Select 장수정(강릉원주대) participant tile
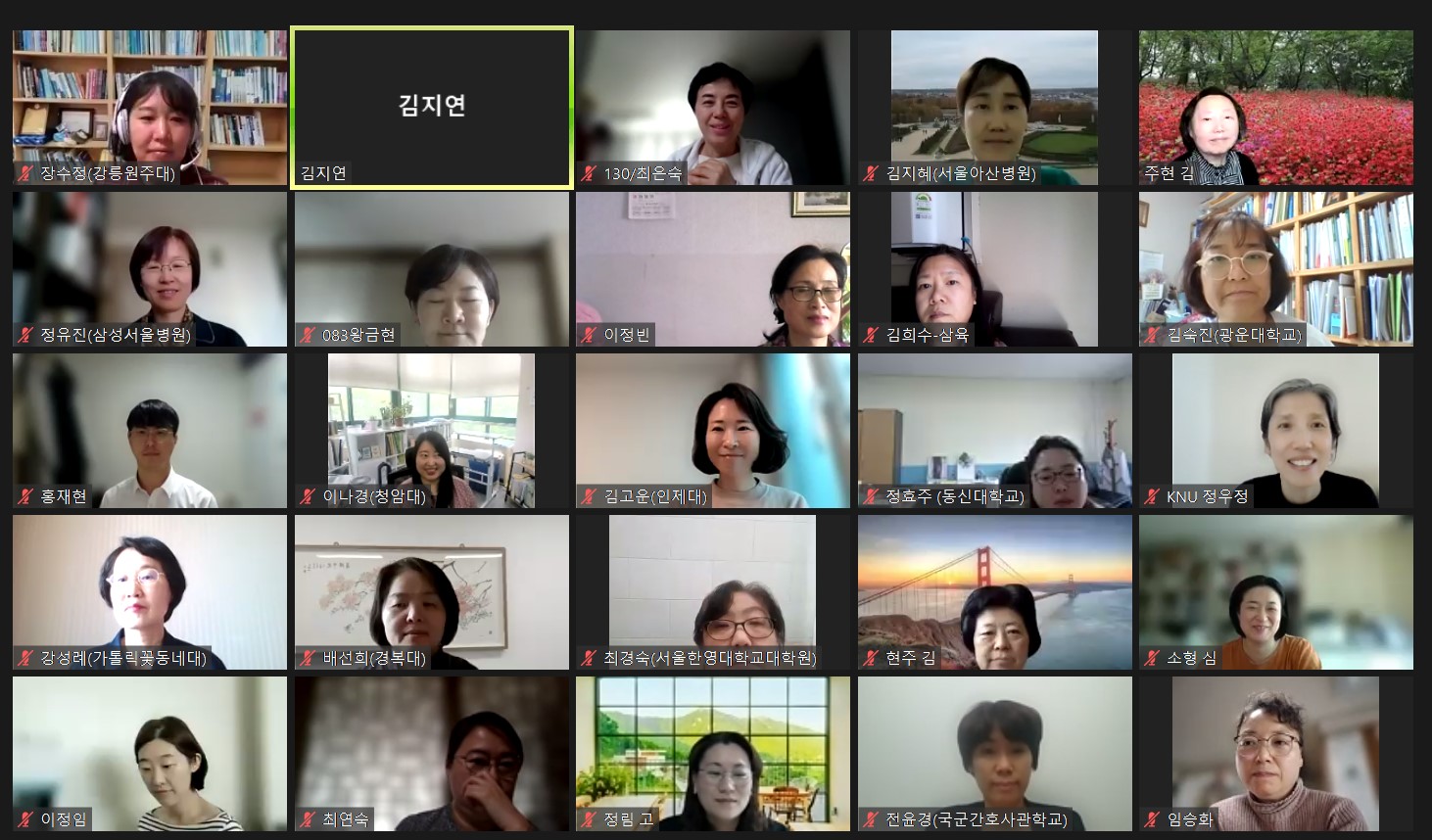The width and height of the screenshot is (1432, 840). pyautogui.click(x=149, y=108)
